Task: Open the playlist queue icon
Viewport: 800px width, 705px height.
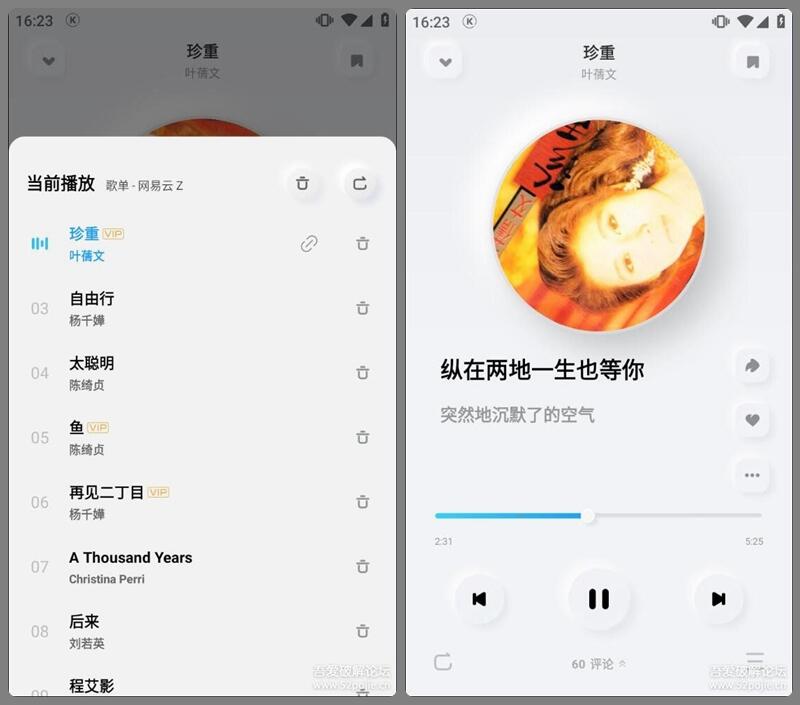Action: (x=755, y=658)
